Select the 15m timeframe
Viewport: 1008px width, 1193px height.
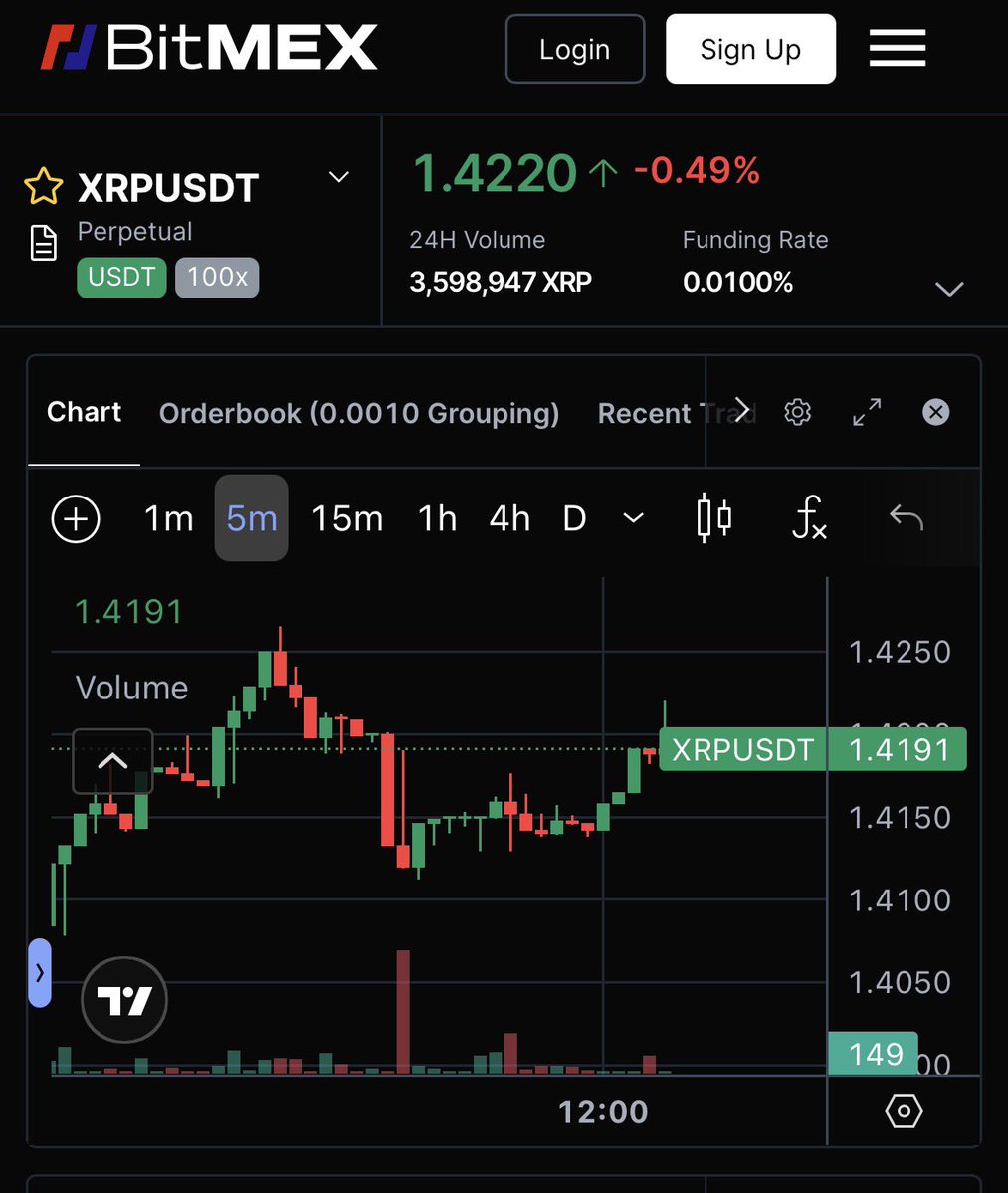pyautogui.click(x=347, y=518)
